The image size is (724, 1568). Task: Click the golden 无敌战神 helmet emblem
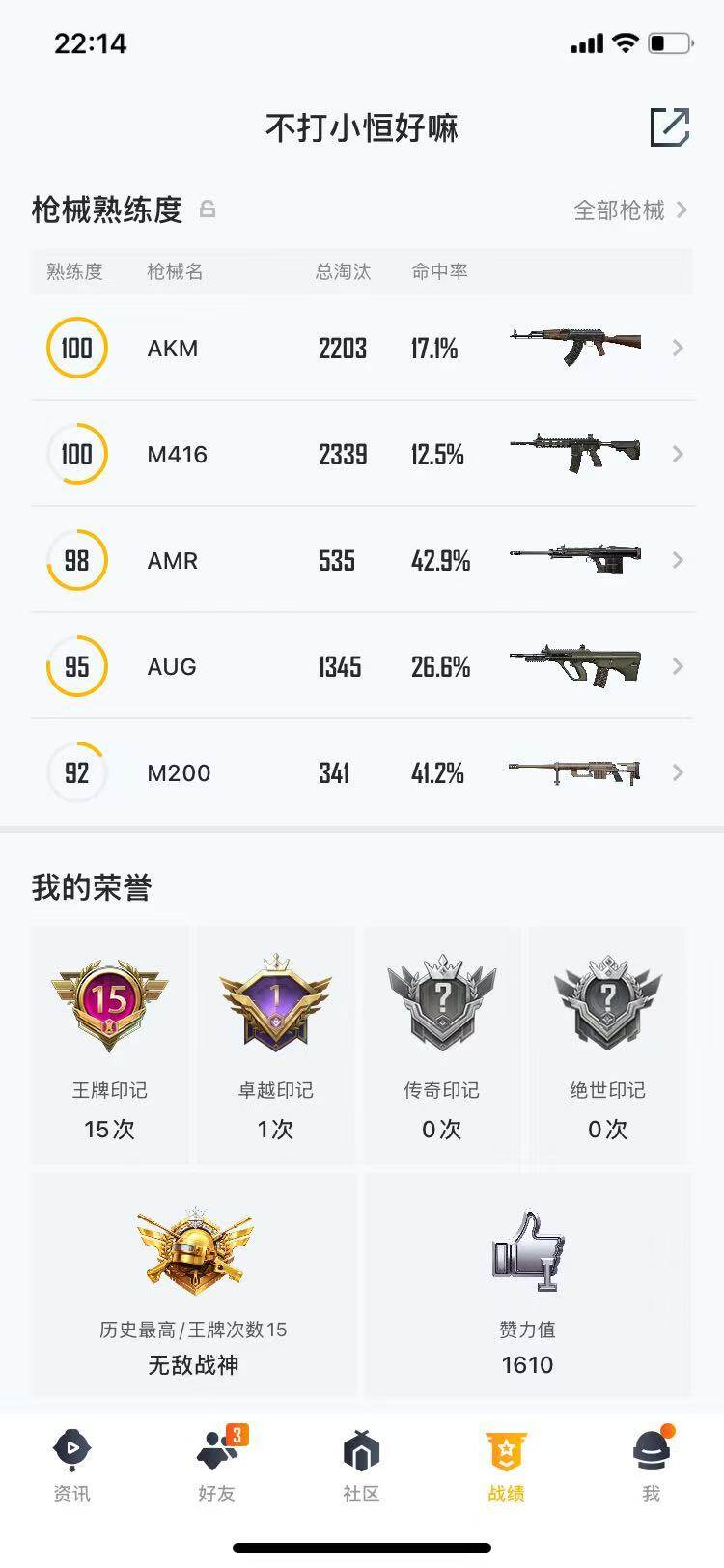click(x=192, y=1252)
